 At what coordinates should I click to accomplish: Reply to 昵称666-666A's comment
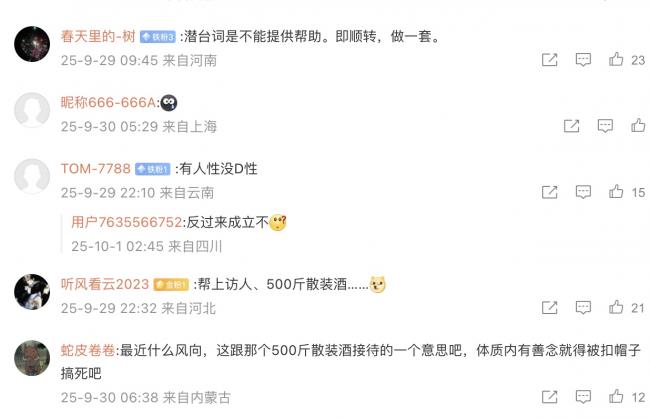[605, 126]
